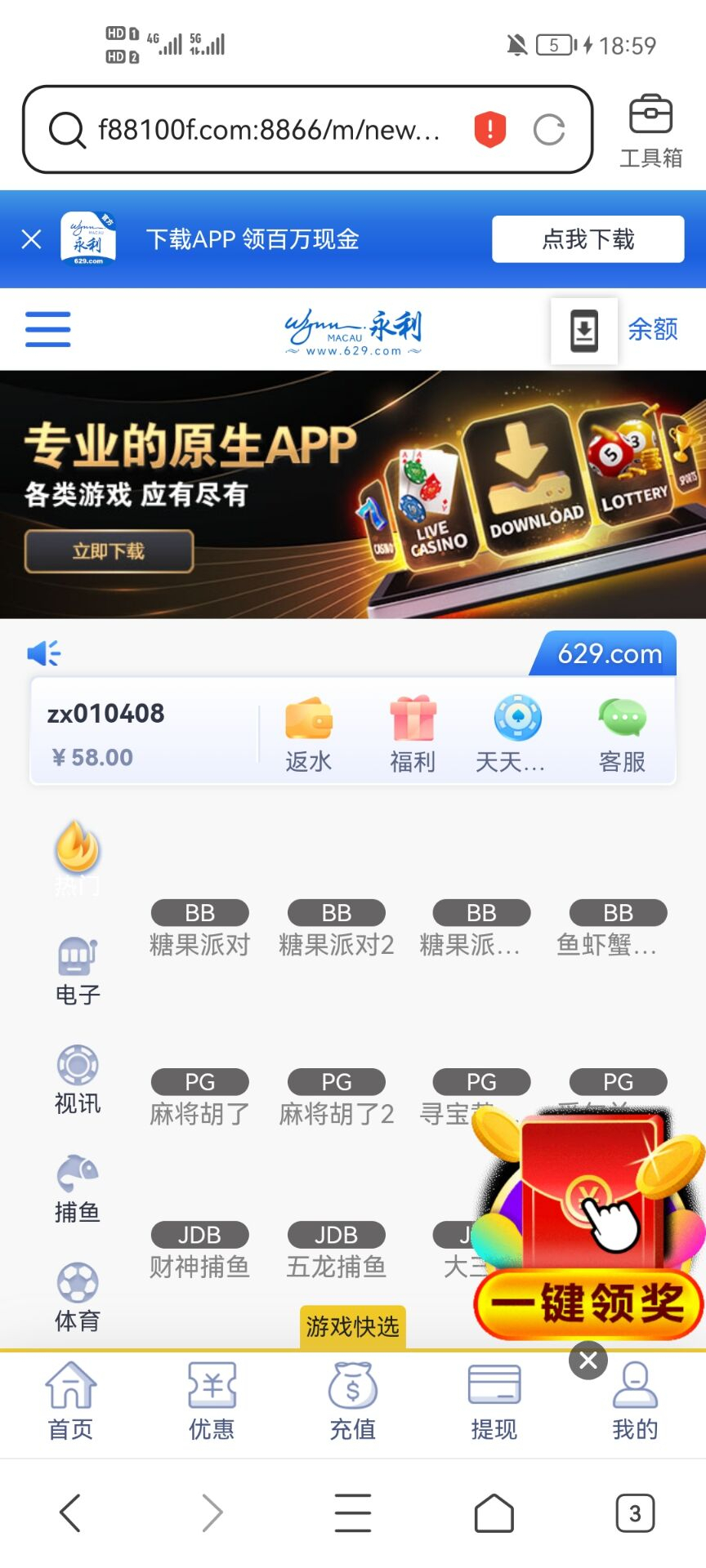
Task: Switch to the 提现 withdraw tab
Action: pyautogui.click(x=494, y=1401)
